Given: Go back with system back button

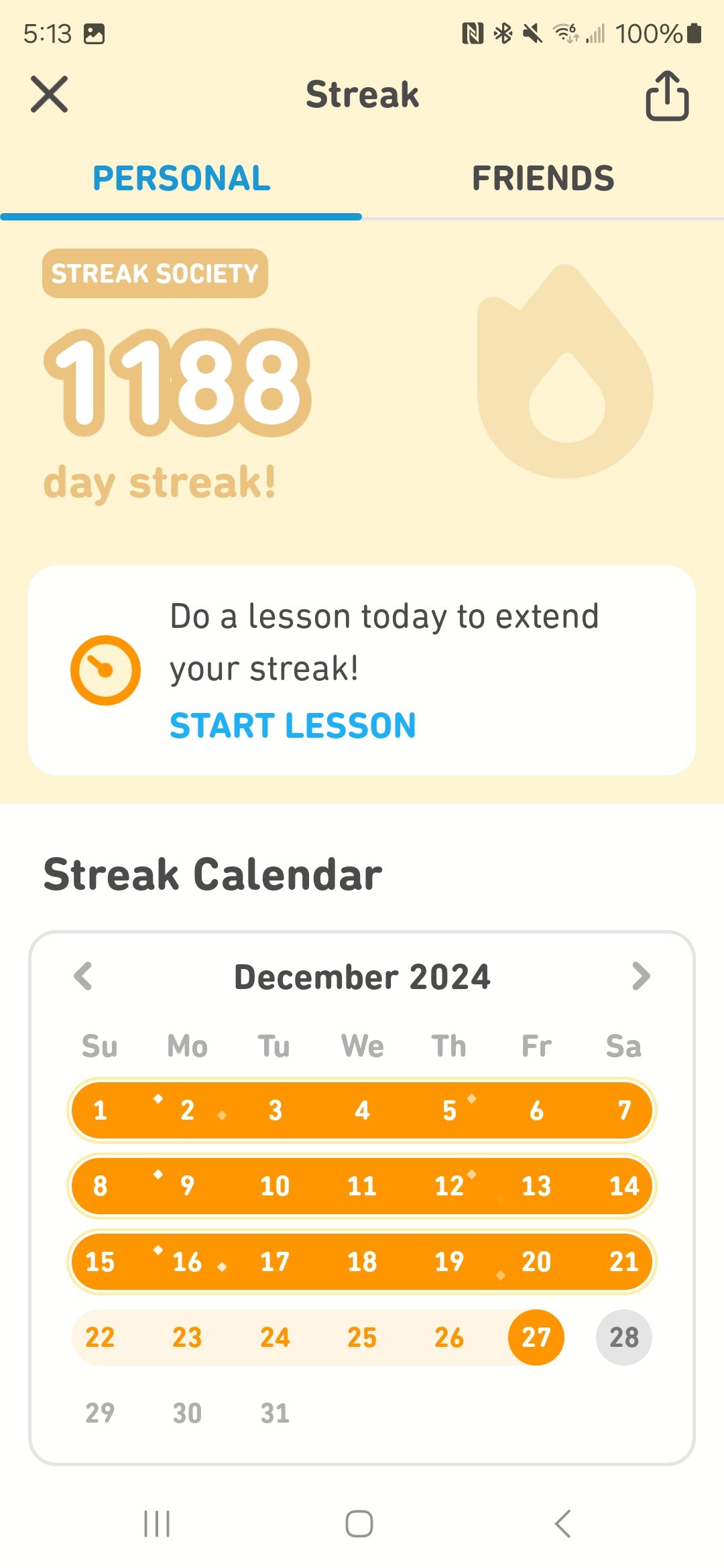Looking at the screenshot, I should point(563,1524).
